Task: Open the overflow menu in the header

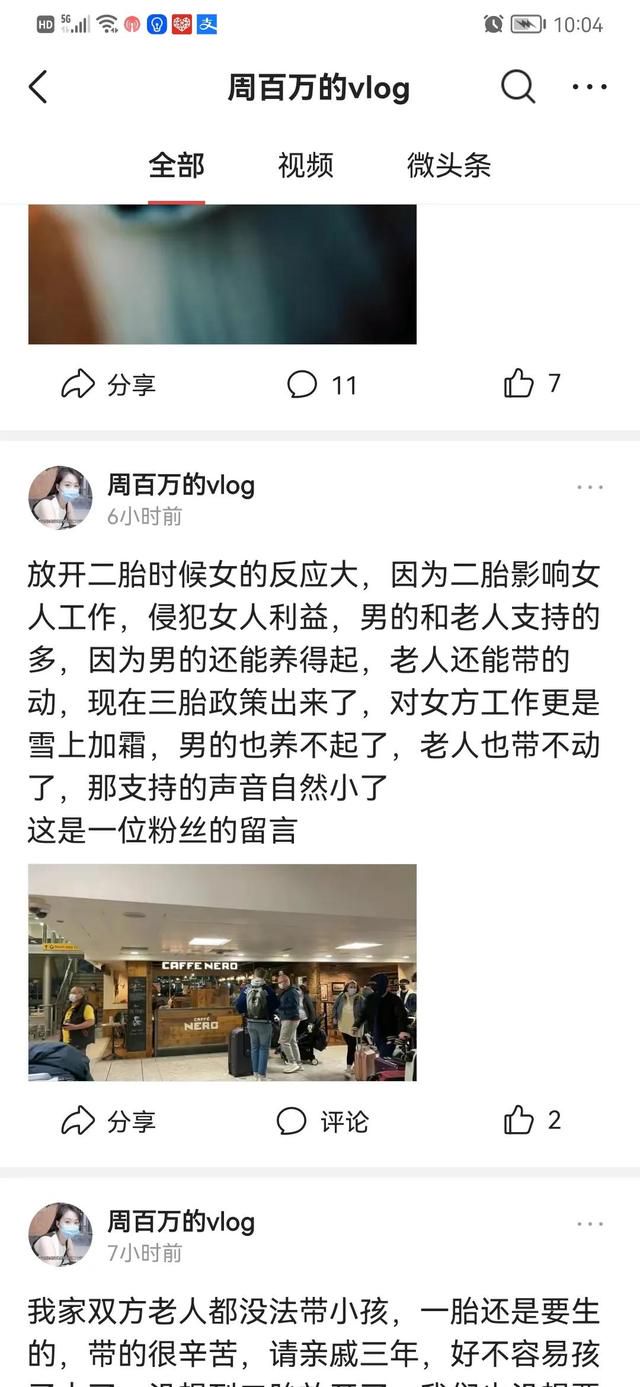Action: coord(589,88)
